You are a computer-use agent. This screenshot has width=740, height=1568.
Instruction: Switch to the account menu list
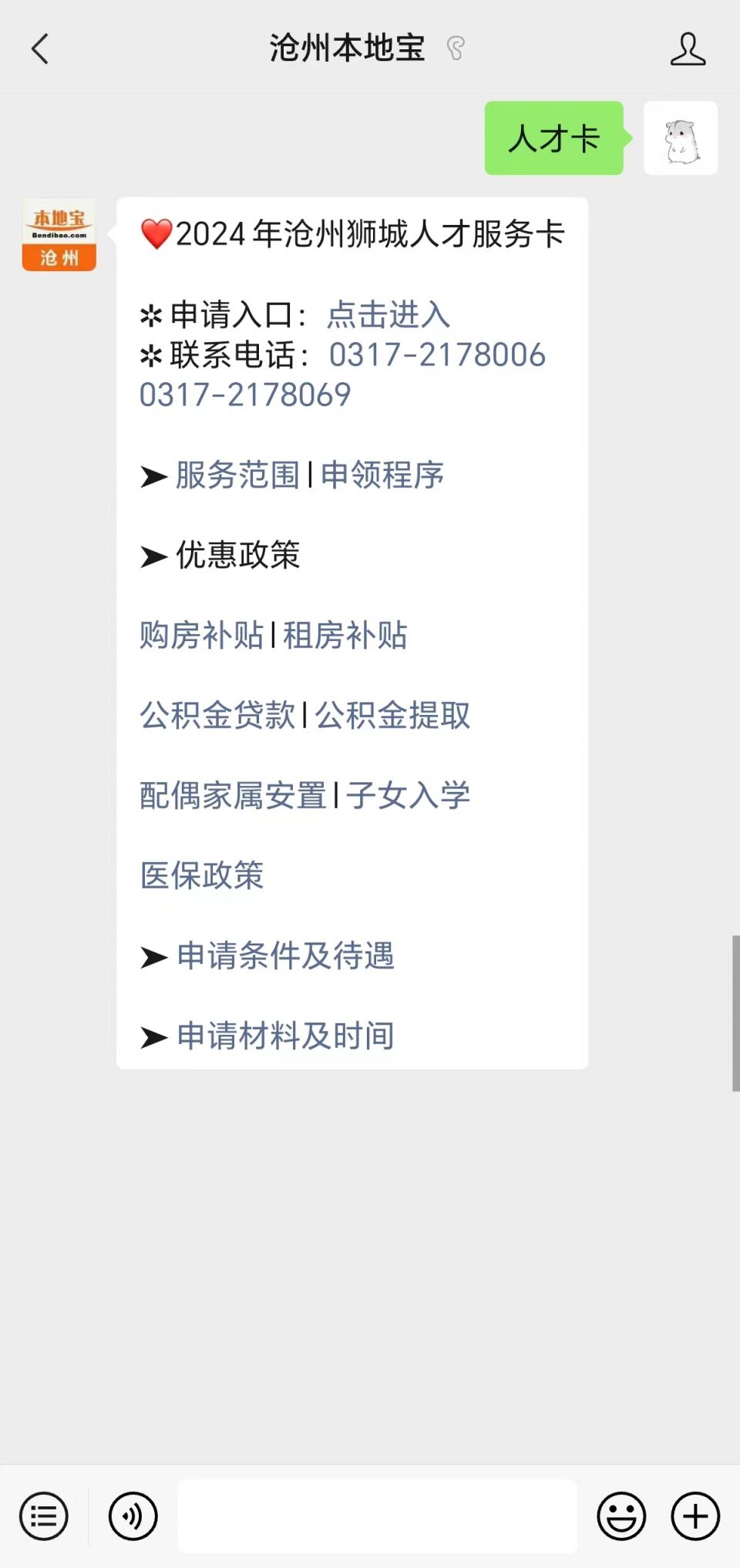pyautogui.click(x=44, y=1516)
